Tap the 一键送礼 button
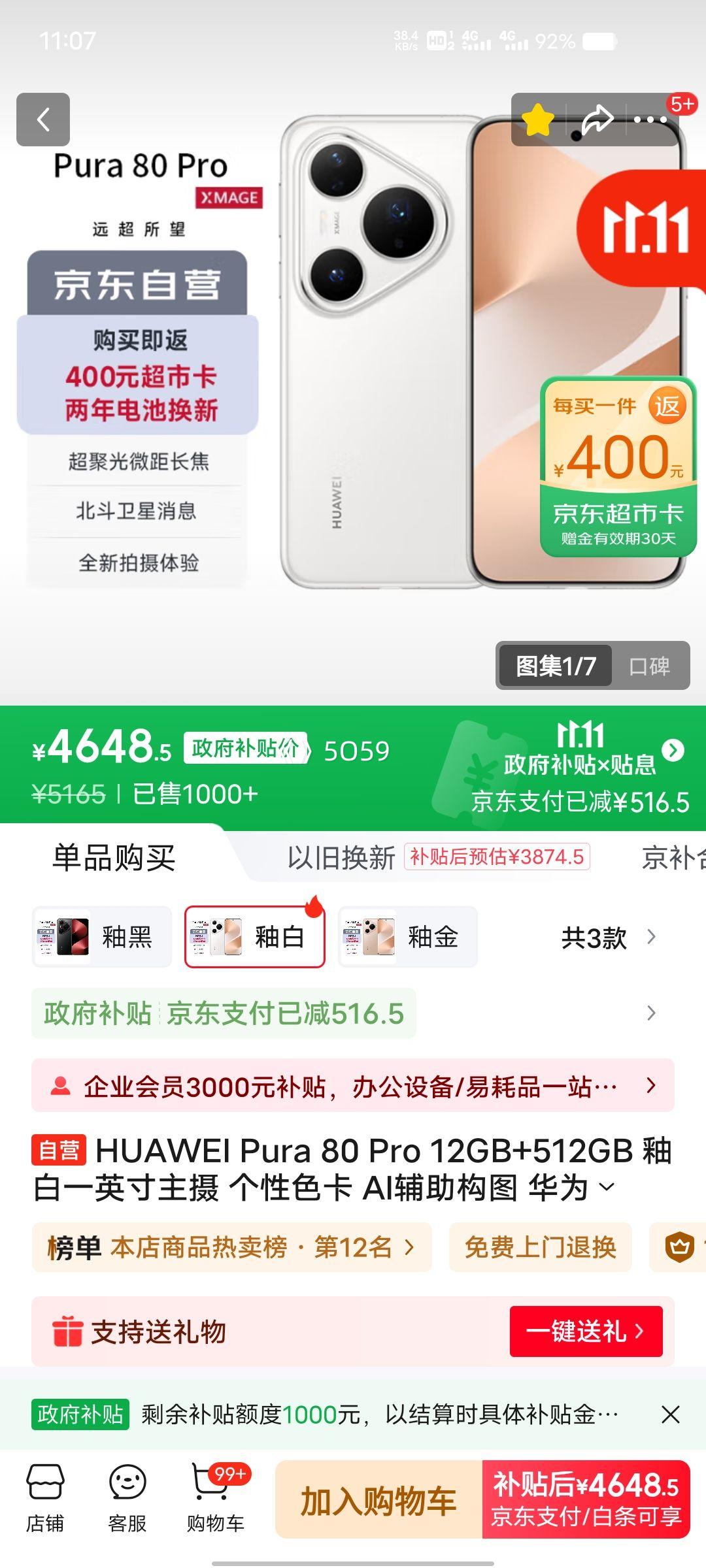The image size is (706, 1568). (x=586, y=1331)
